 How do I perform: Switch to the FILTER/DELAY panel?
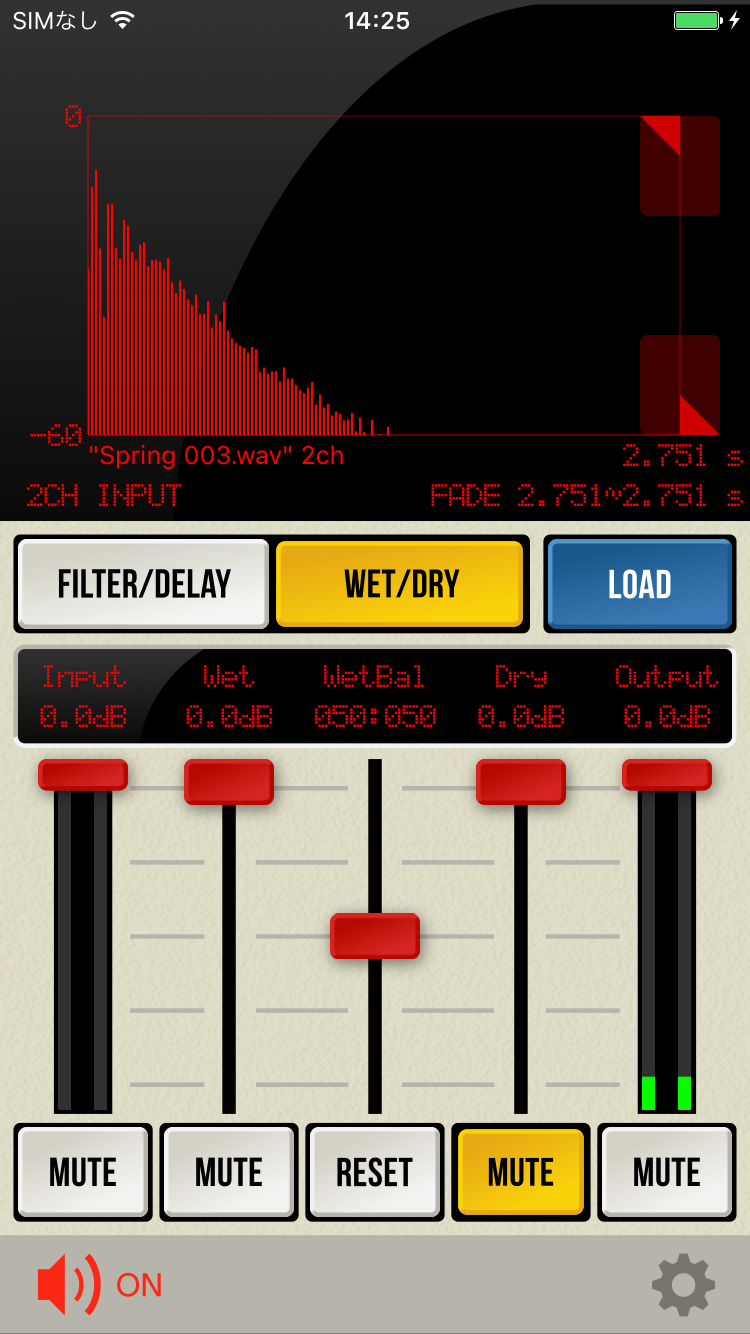pos(143,585)
